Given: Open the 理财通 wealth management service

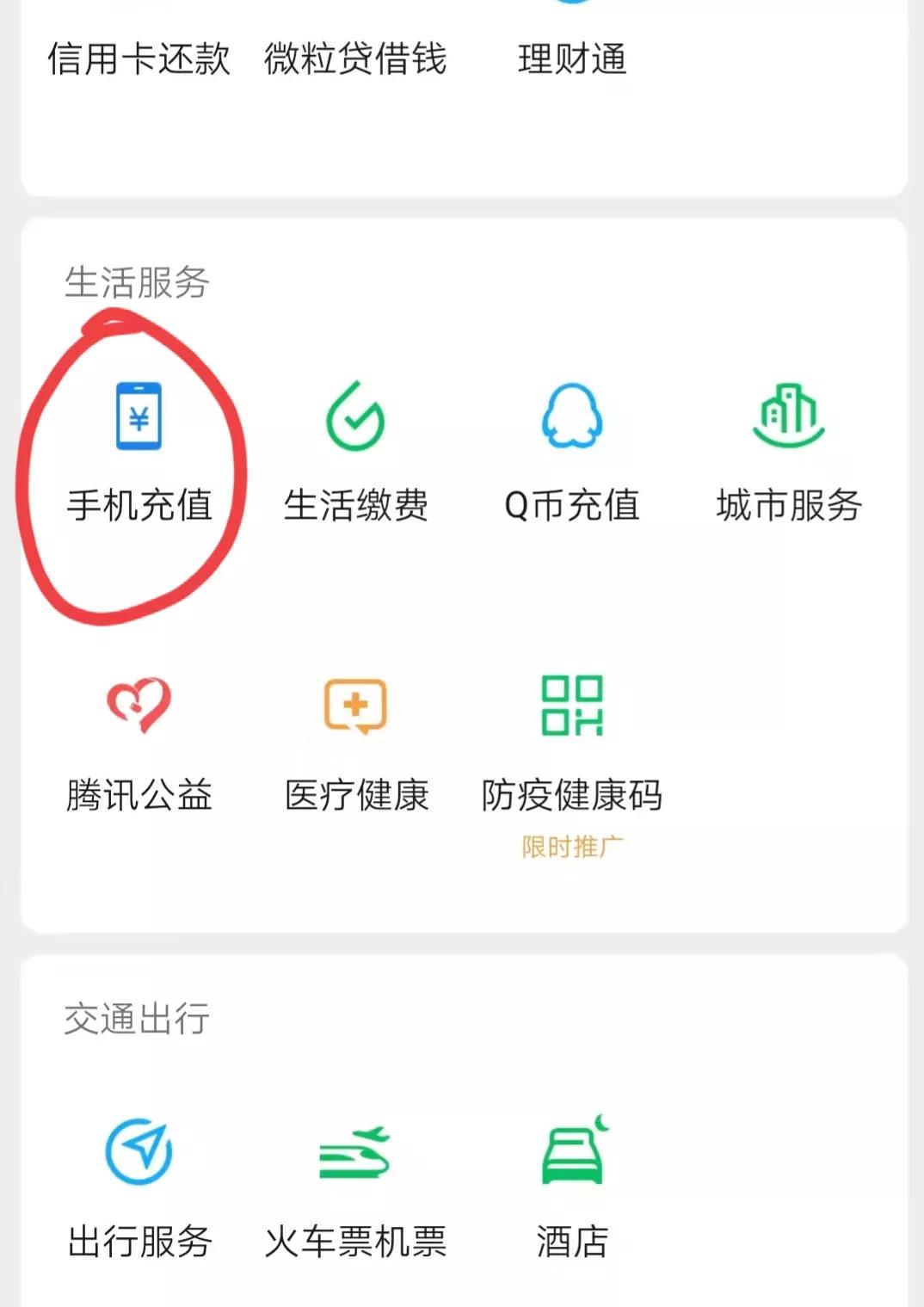Looking at the screenshot, I should pos(572,60).
